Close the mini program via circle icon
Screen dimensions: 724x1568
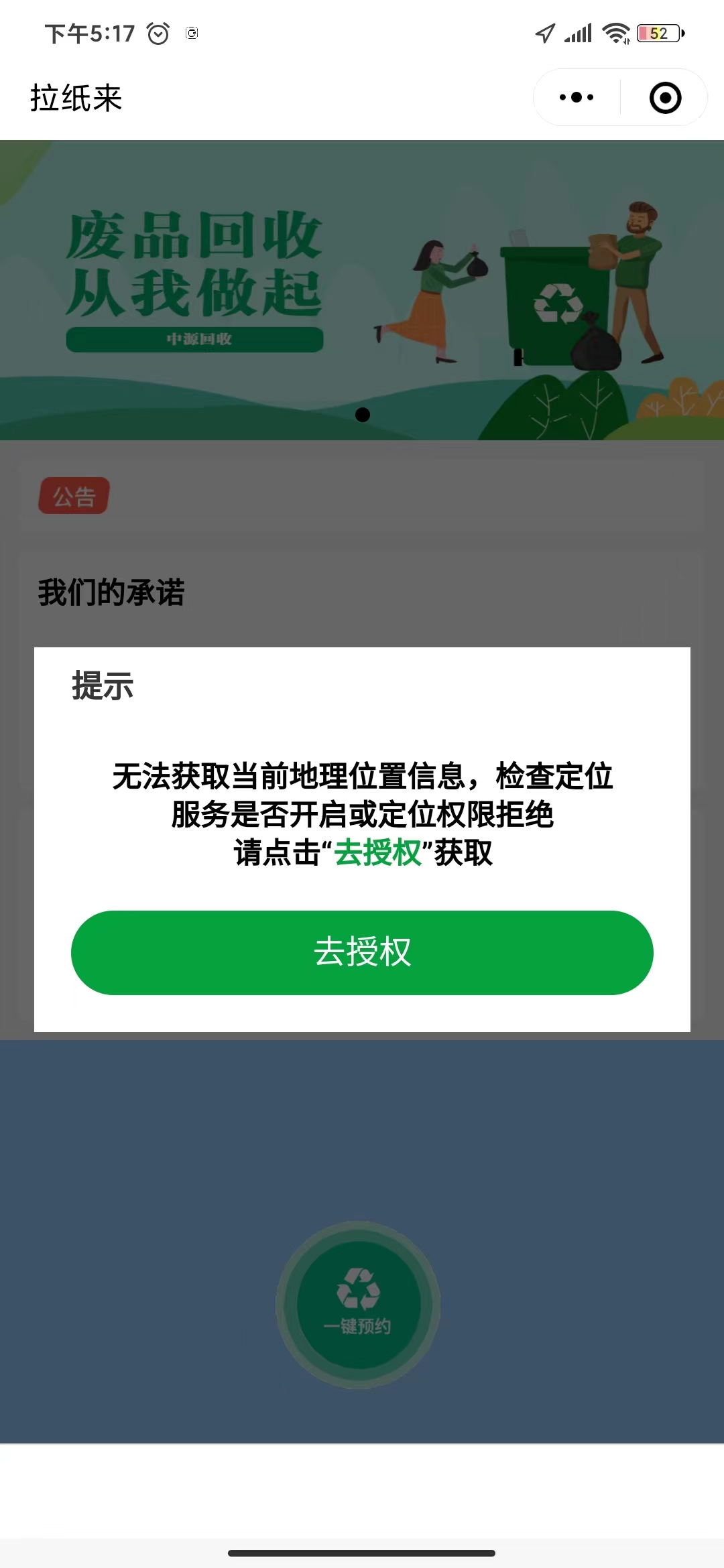(x=665, y=98)
